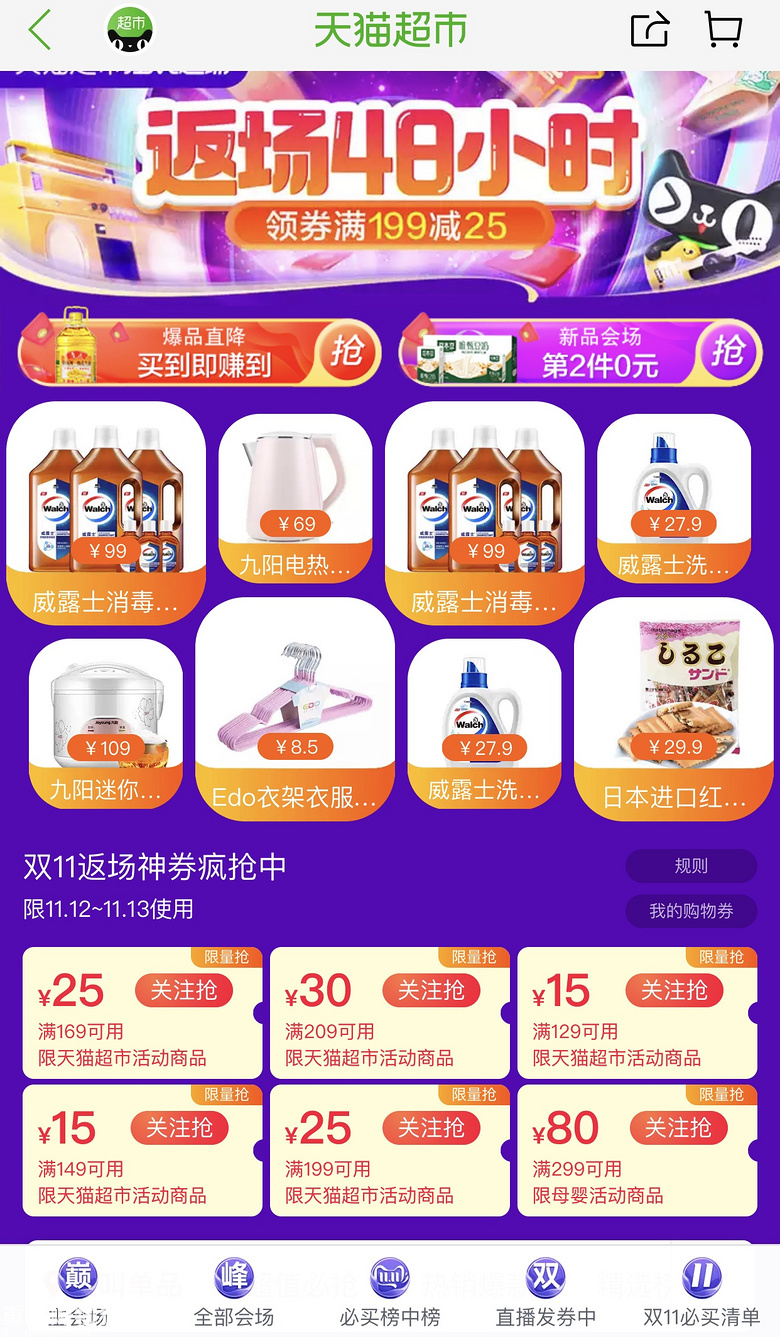Grab the ¥15 coupon for 满129
The image size is (780, 1337).
point(674,991)
